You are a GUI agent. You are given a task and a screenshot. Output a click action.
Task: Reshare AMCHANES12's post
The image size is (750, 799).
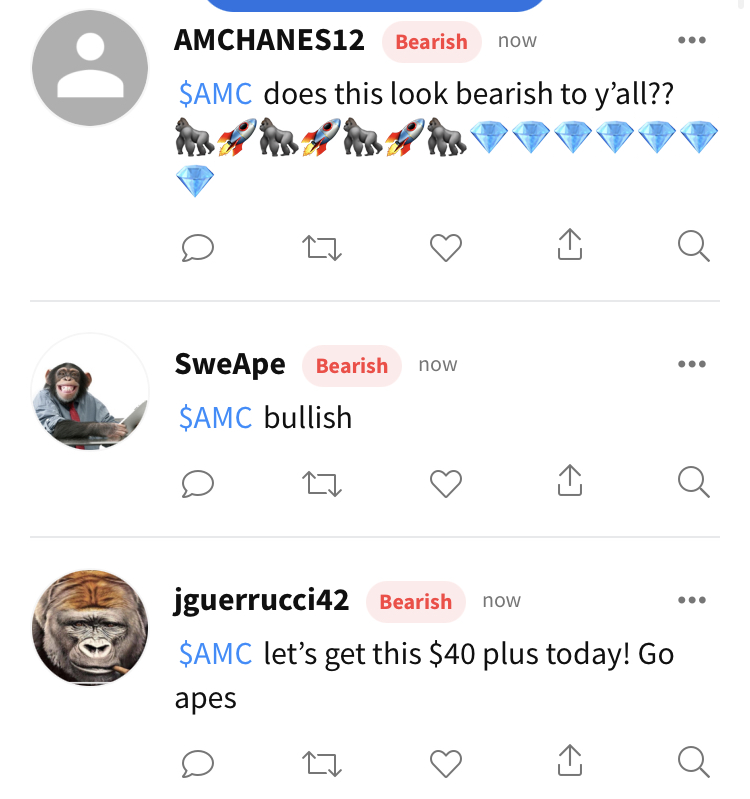click(322, 247)
